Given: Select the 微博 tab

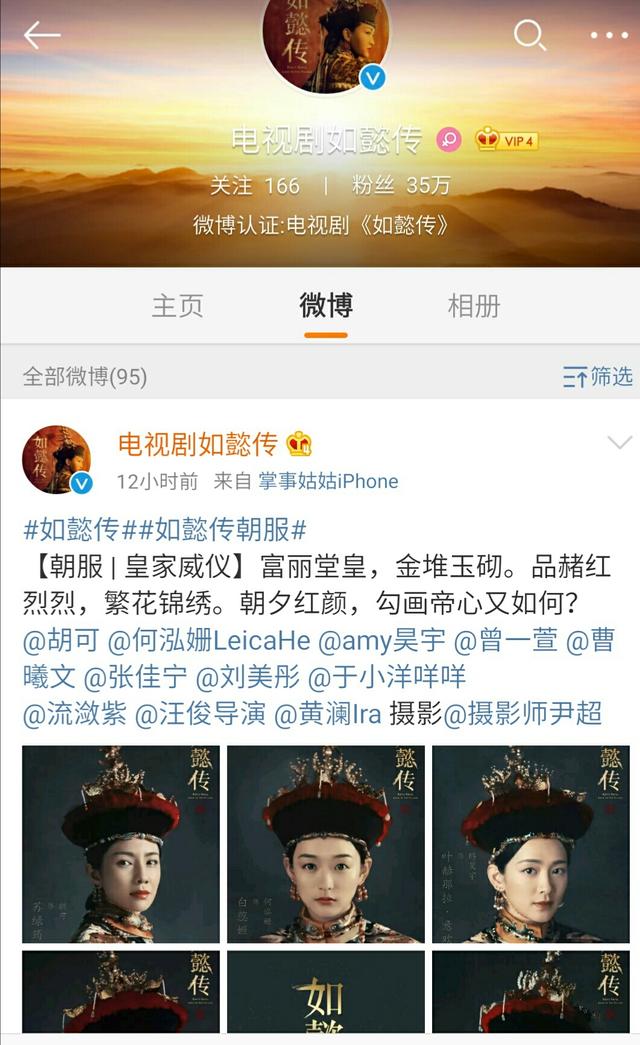Looking at the screenshot, I should click(x=325, y=305).
